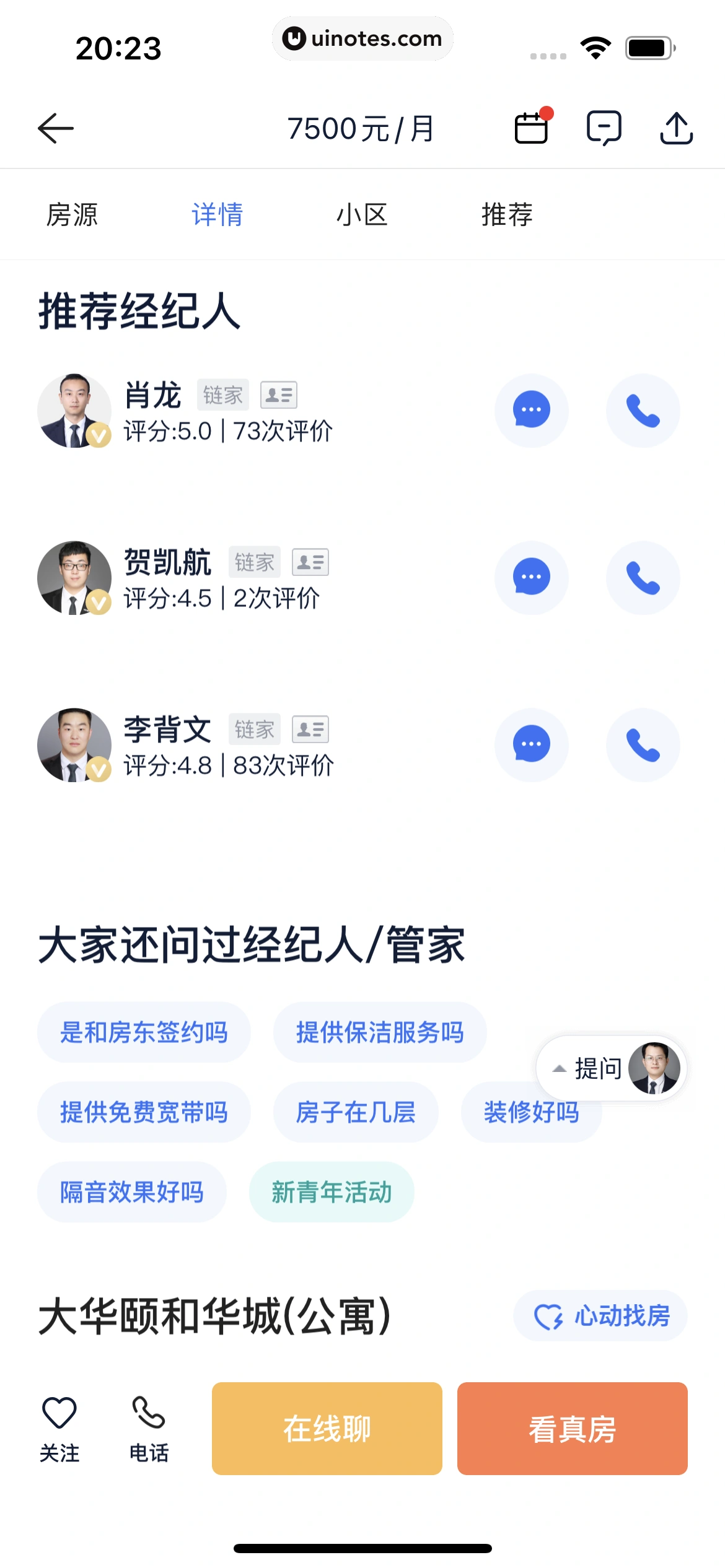
Task: Switch to the 小区 tab
Action: (362, 215)
